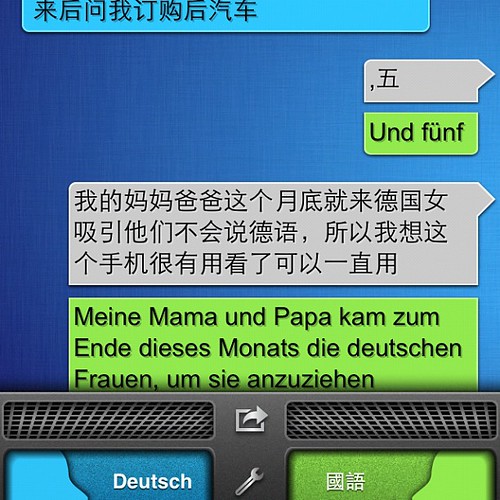
Task: Share the conversation via share icon
Action: (x=251, y=419)
